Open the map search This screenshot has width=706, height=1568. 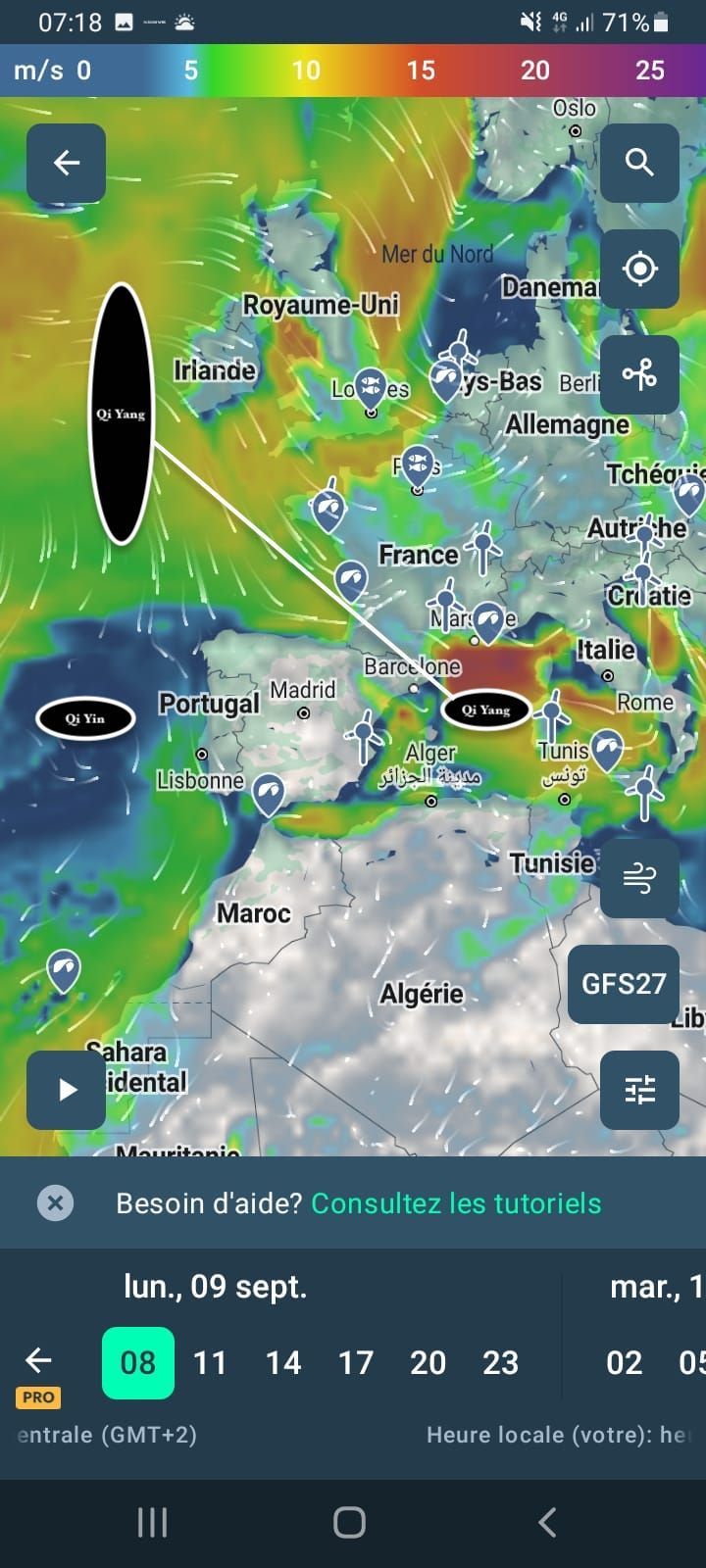click(x=639, y=163)
